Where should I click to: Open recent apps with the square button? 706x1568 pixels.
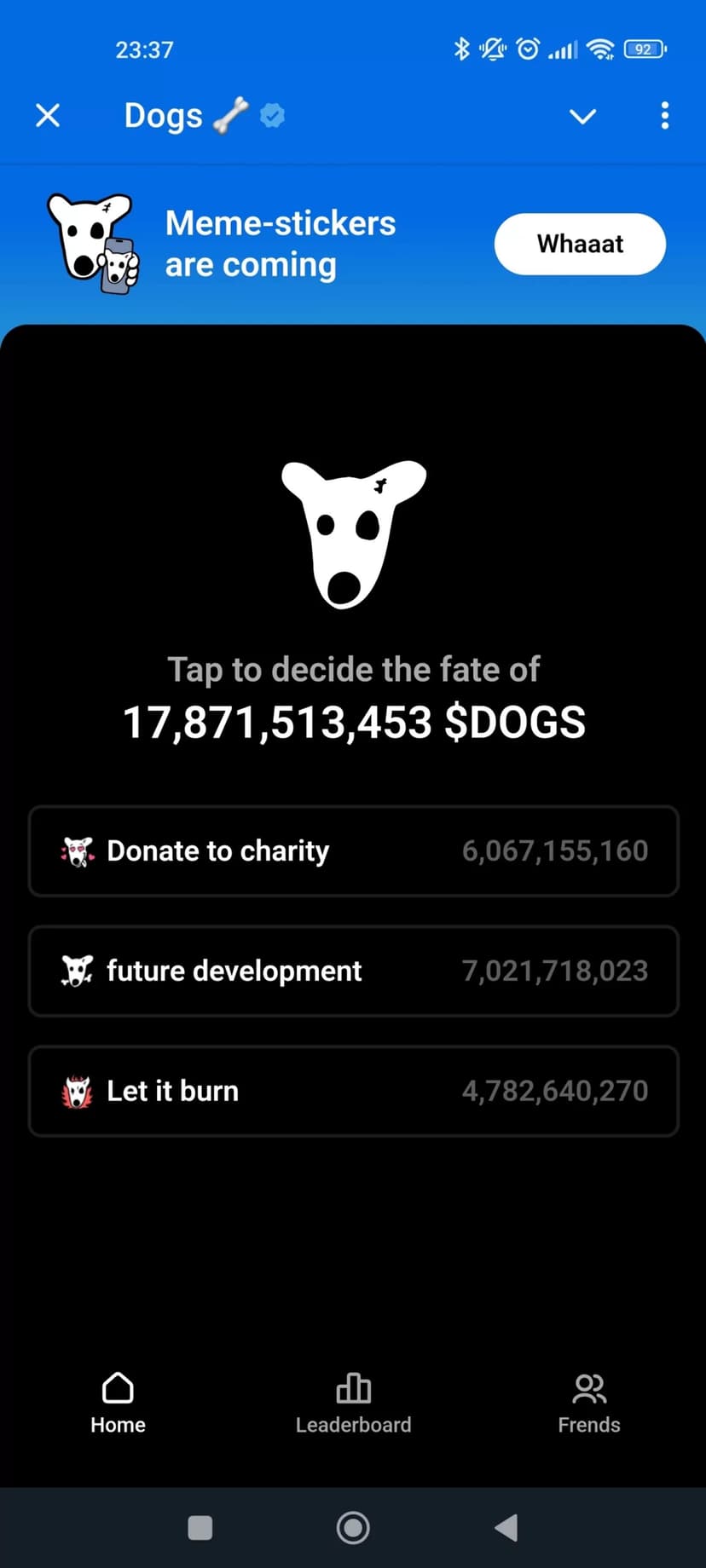click(x=200, y=1528)
